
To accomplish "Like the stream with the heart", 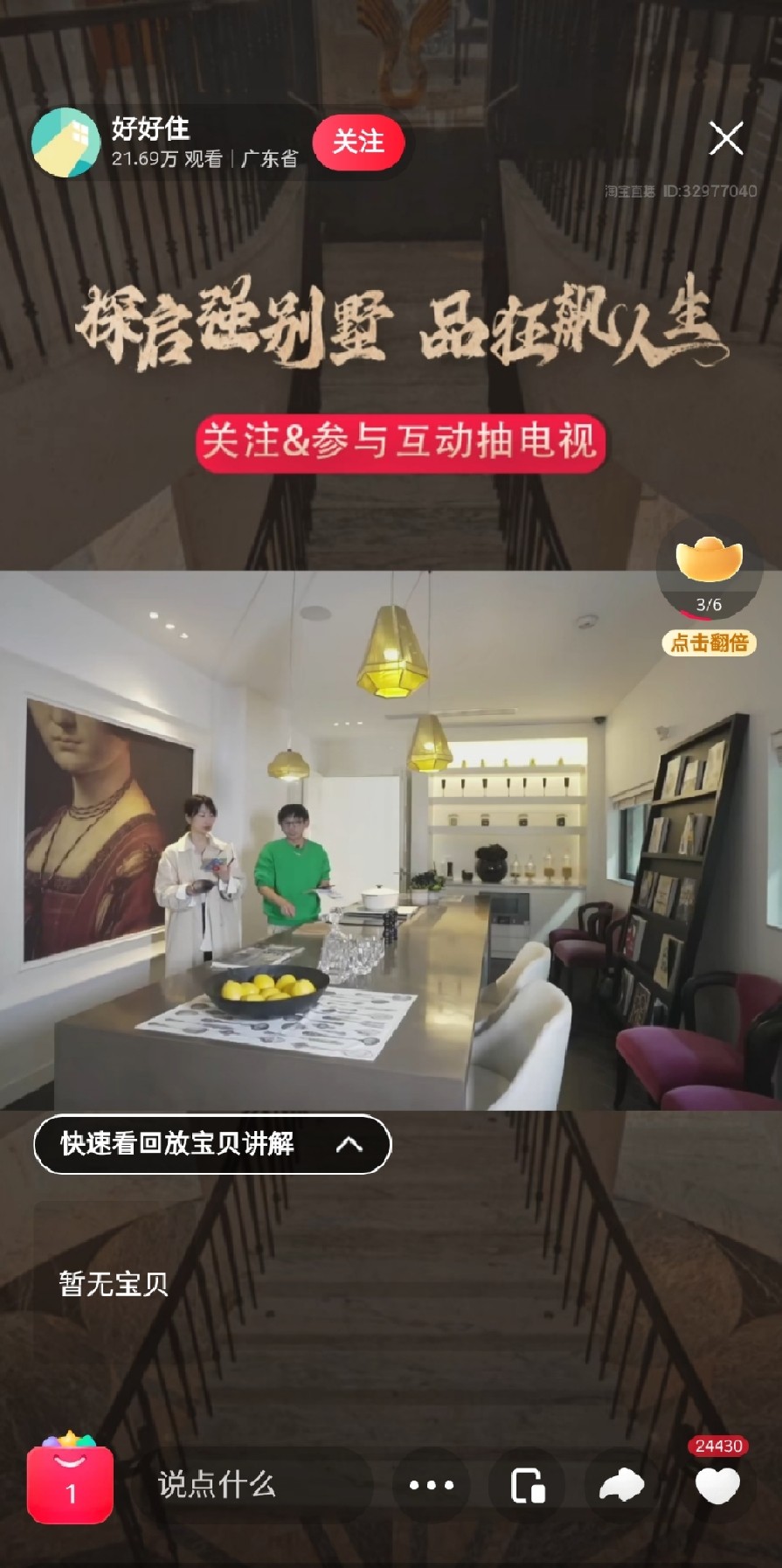I will 717,1485.
